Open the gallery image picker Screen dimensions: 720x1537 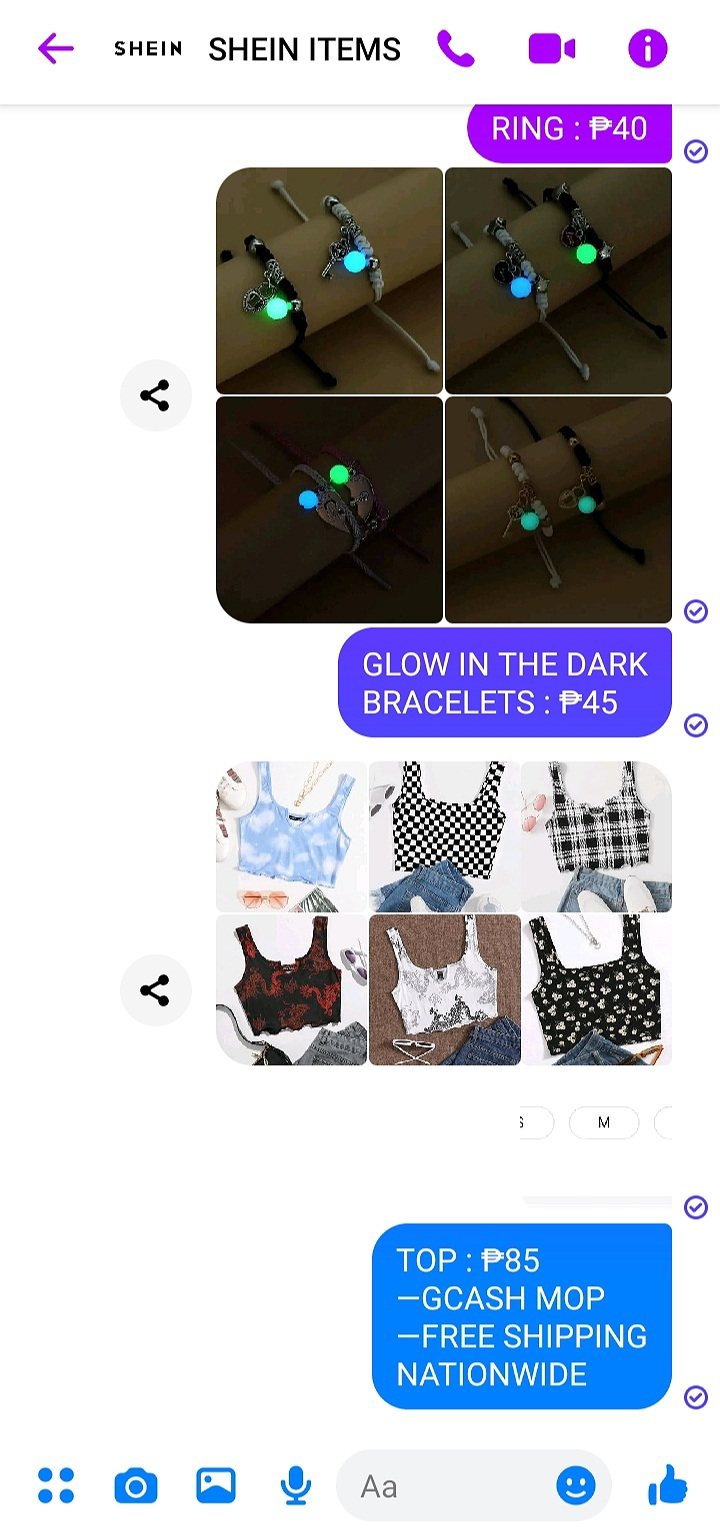point(216,1485)
